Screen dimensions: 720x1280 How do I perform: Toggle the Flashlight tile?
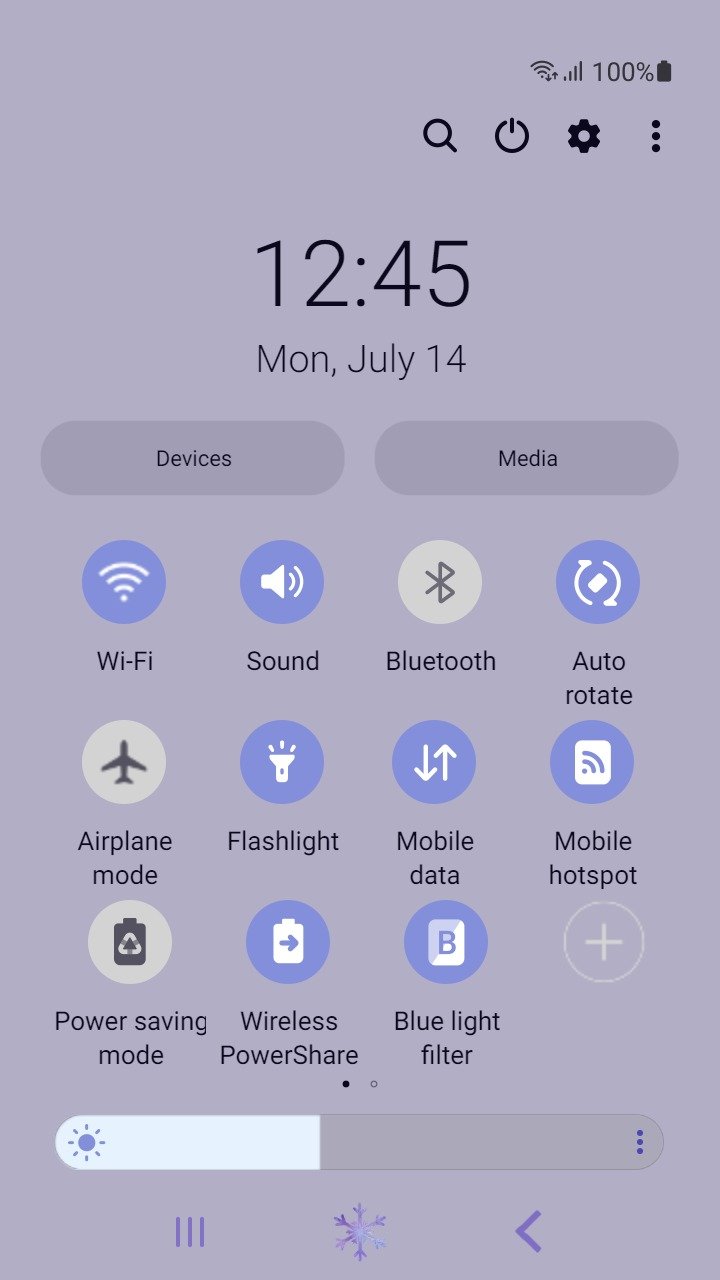tap(282, 762)
